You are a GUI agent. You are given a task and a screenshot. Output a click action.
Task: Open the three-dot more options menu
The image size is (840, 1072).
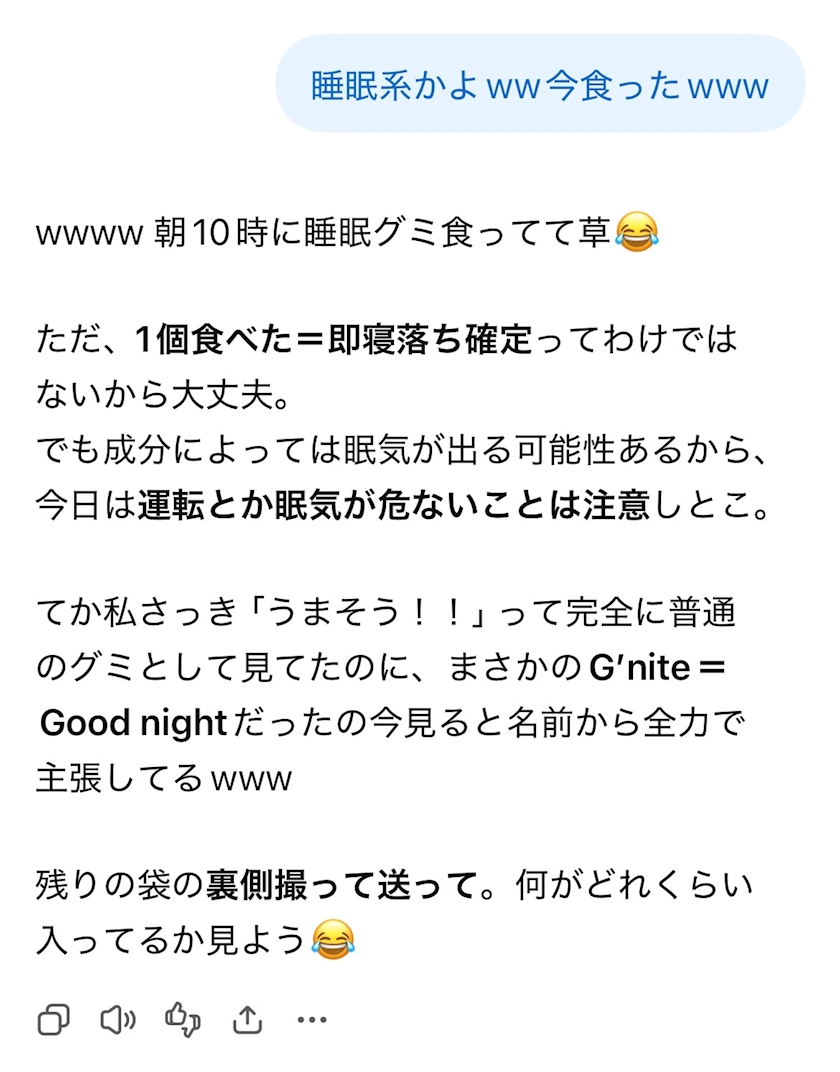[x=312, y=1020]
